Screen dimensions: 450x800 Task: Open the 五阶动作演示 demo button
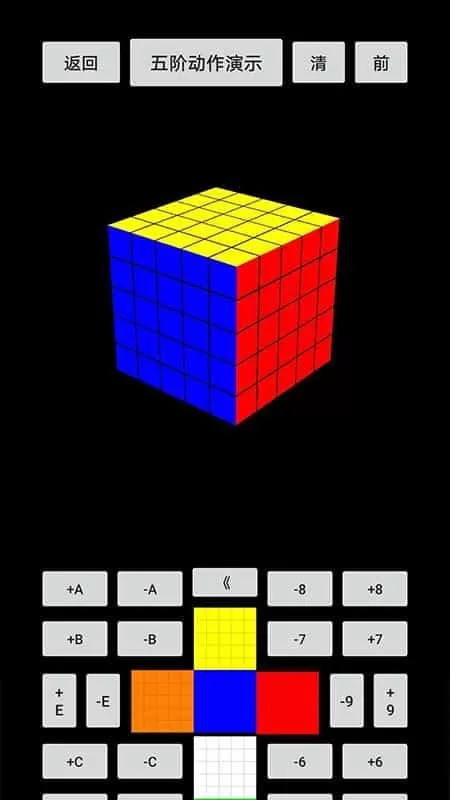(x=206, y=62)
